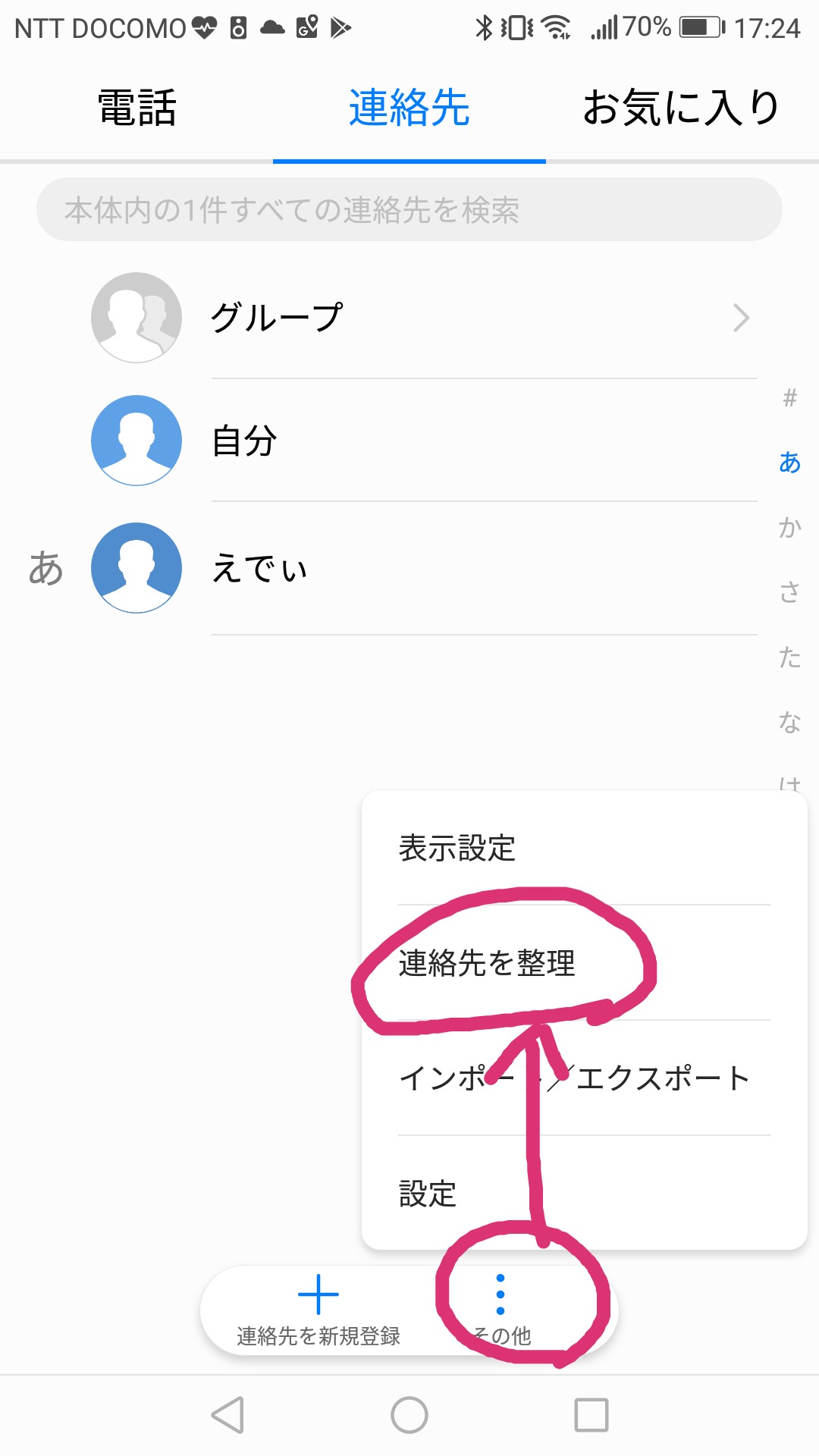819x1456 pixels.
Task: Select the 連絡先 tab
Action: [409, 108]
